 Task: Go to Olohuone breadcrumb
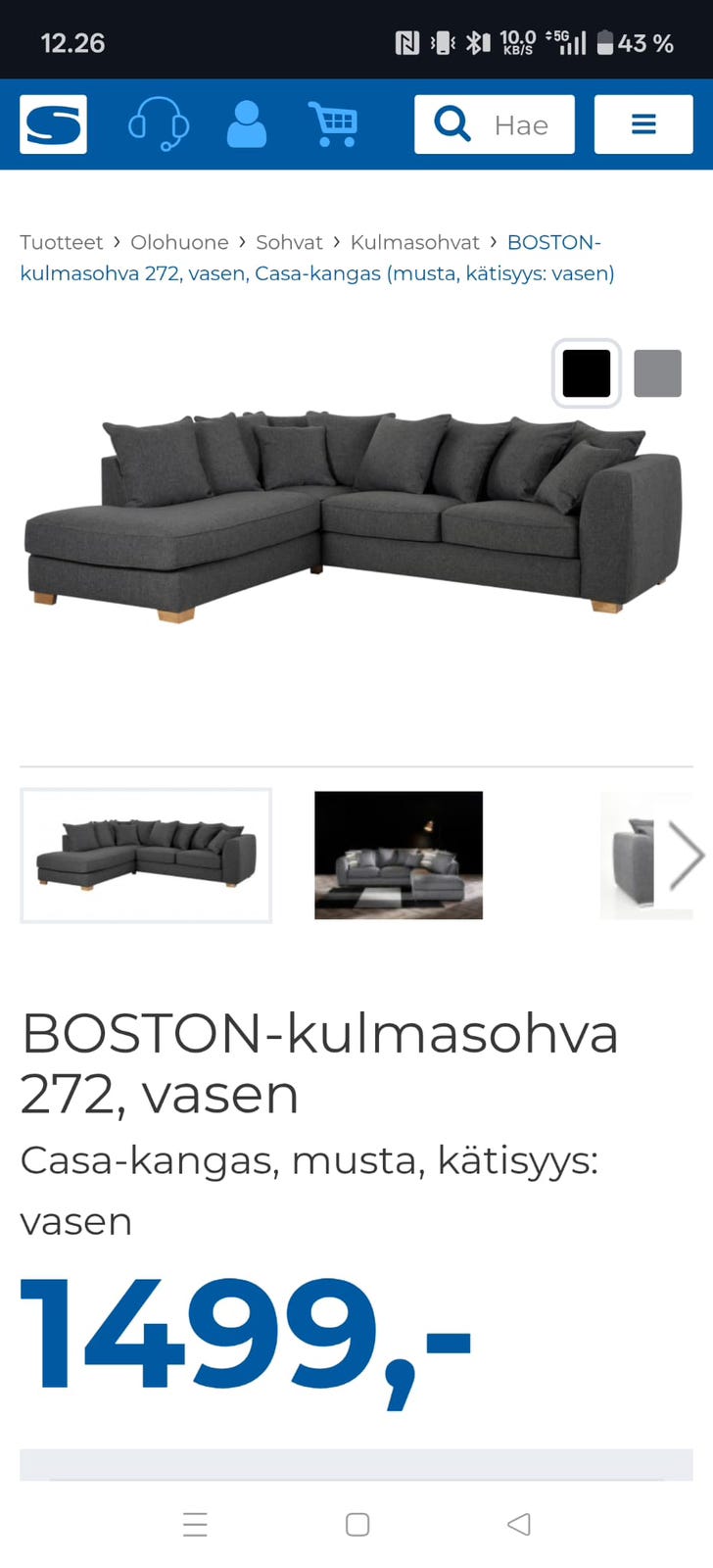pyautogui.click(x=179, y=242)
